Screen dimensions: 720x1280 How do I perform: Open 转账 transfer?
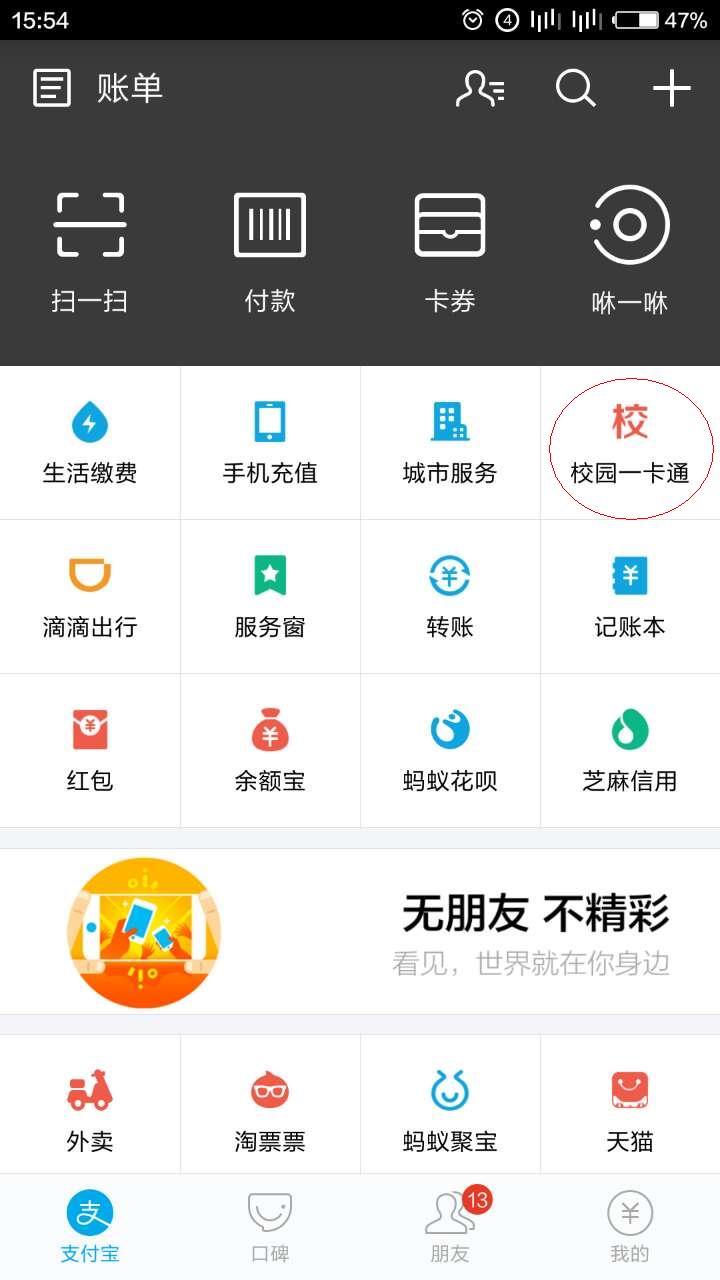450,598
